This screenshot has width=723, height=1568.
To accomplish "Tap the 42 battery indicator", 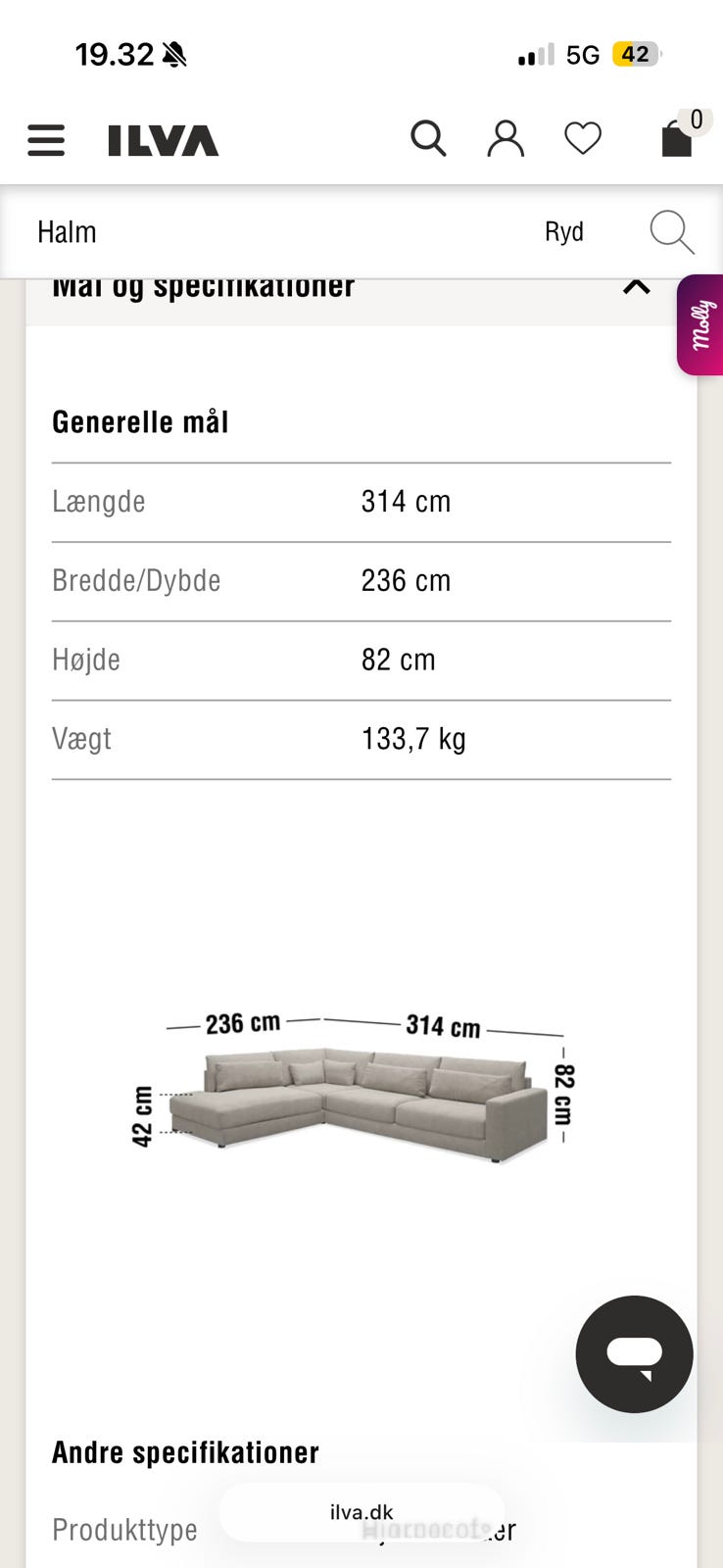I will [x=636, y=54].
